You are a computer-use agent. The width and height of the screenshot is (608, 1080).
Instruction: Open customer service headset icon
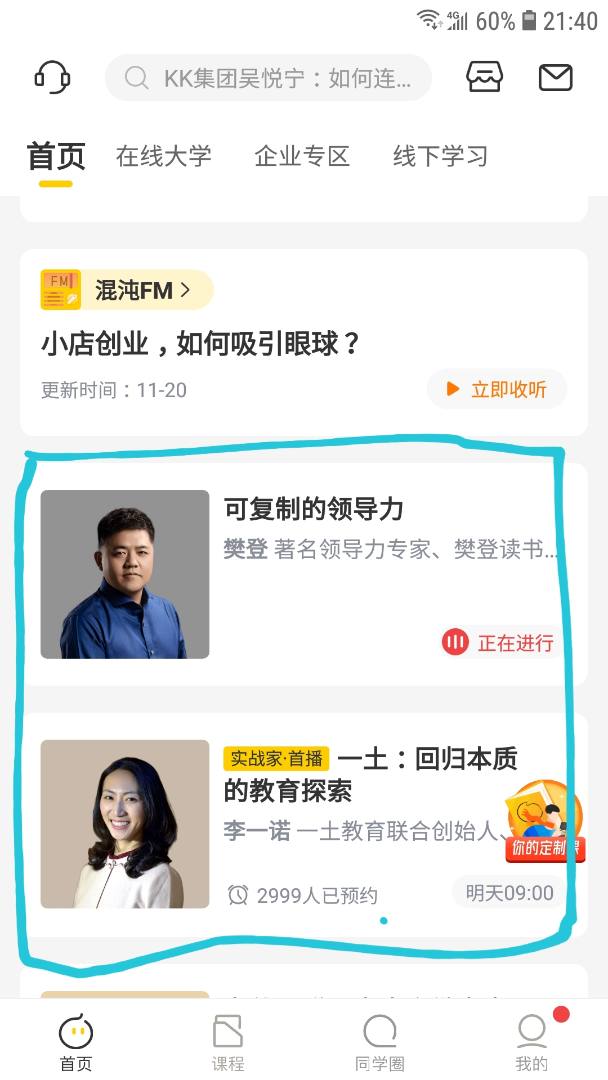point(52,77)
